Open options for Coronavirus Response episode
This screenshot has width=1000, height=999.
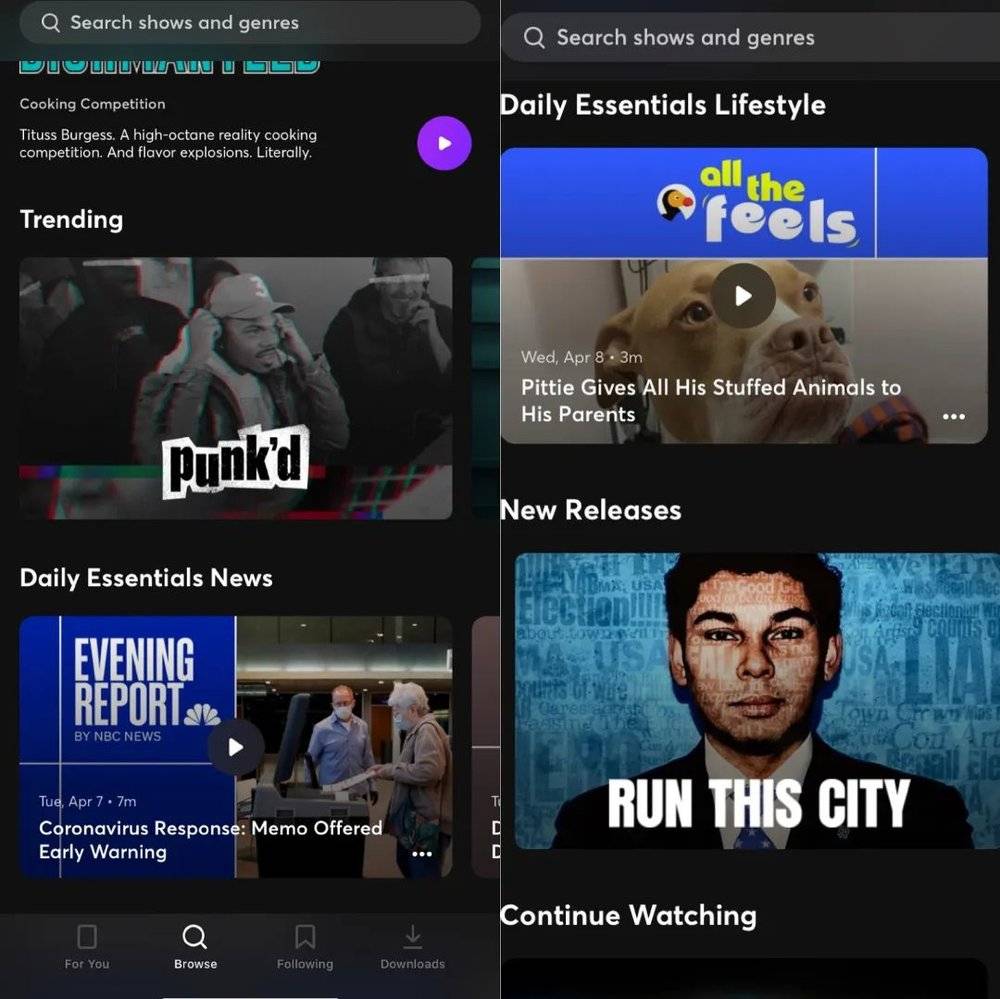(x=422, y=854)
